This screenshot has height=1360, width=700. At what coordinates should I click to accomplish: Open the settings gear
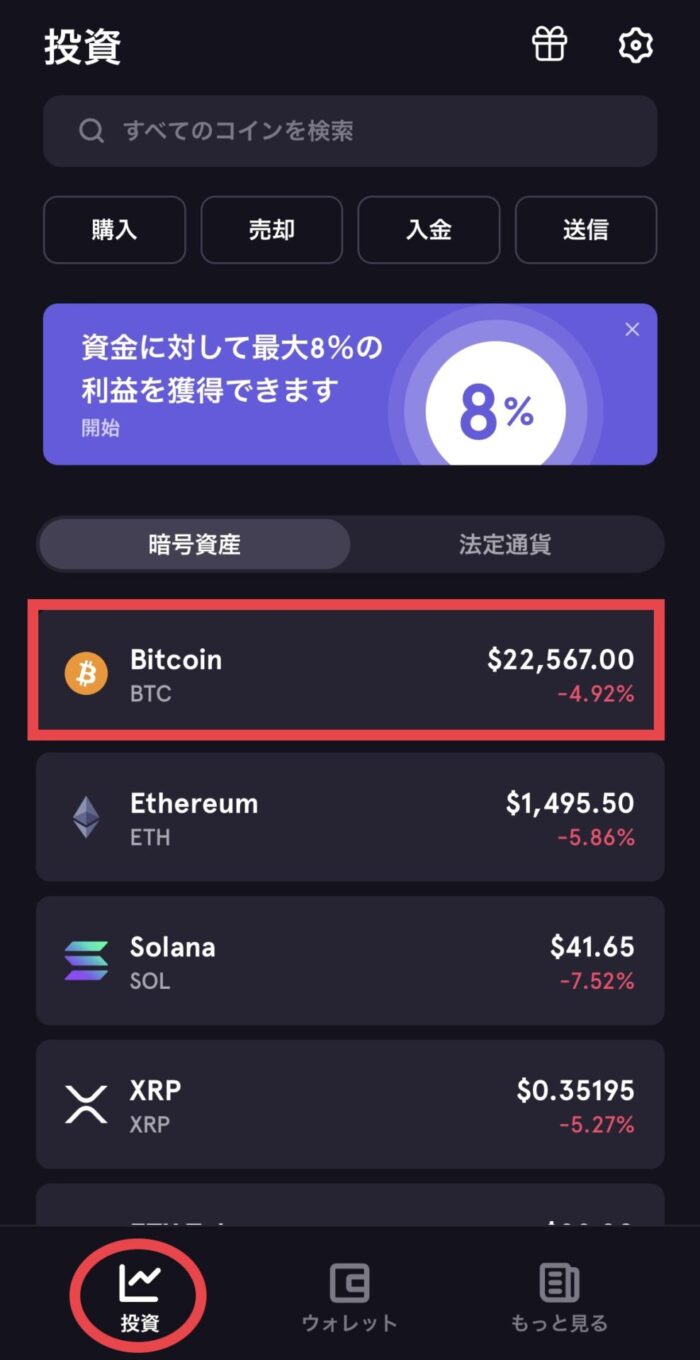pos(635,45)
